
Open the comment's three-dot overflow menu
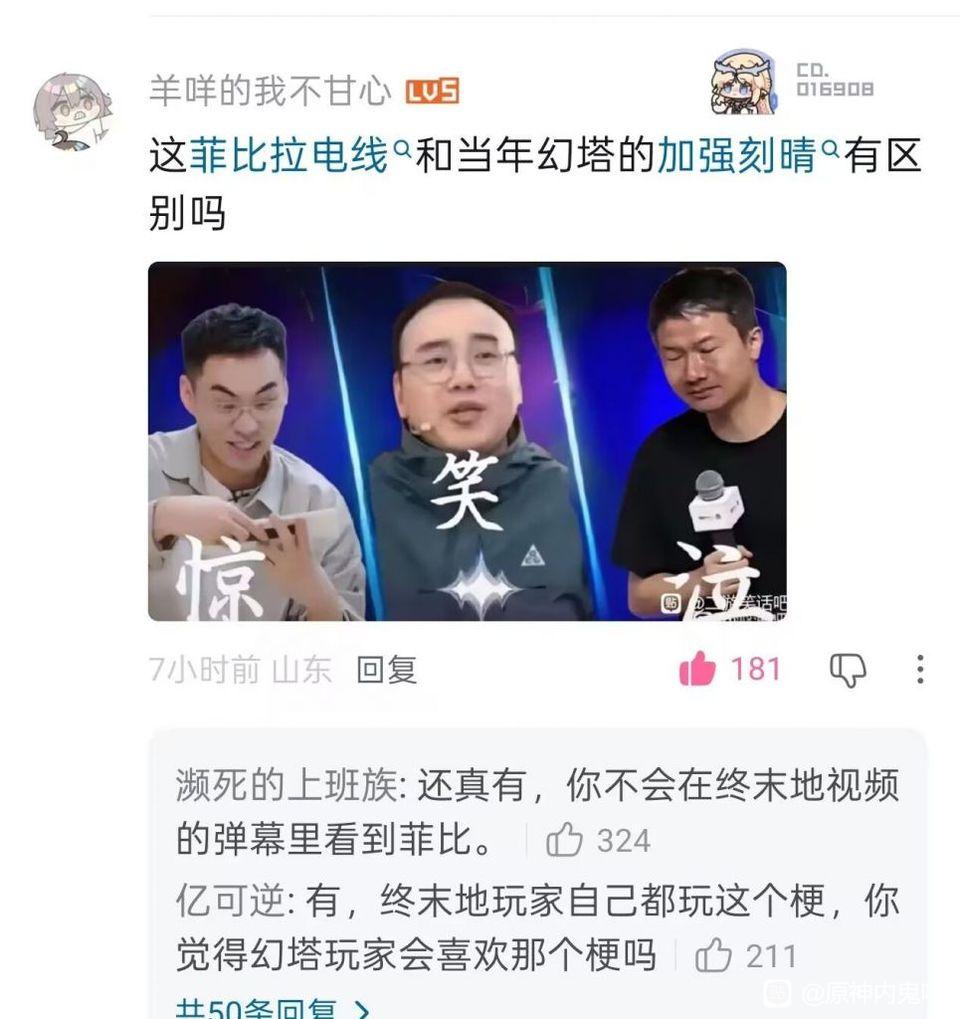tap(919, 669)
